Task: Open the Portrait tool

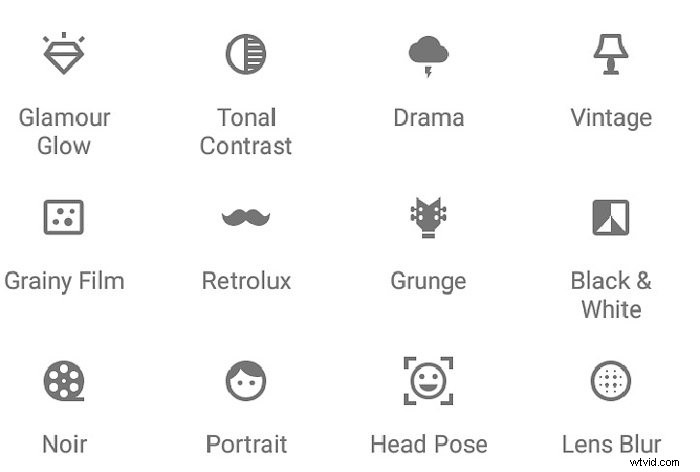Action: click(246, 381)
